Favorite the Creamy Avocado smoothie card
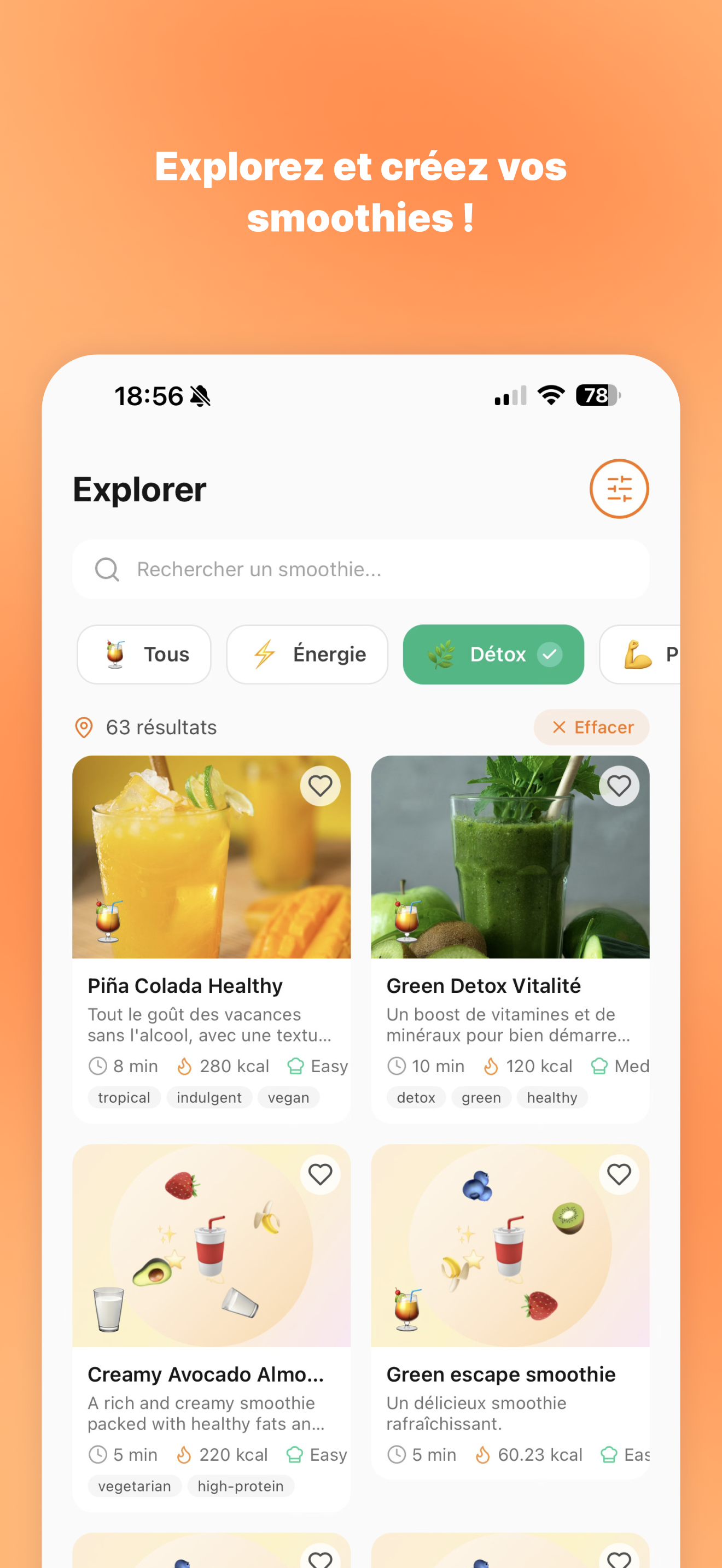Image resolution: width=722 pixels, height=1568 pixels. (321, 1174)
